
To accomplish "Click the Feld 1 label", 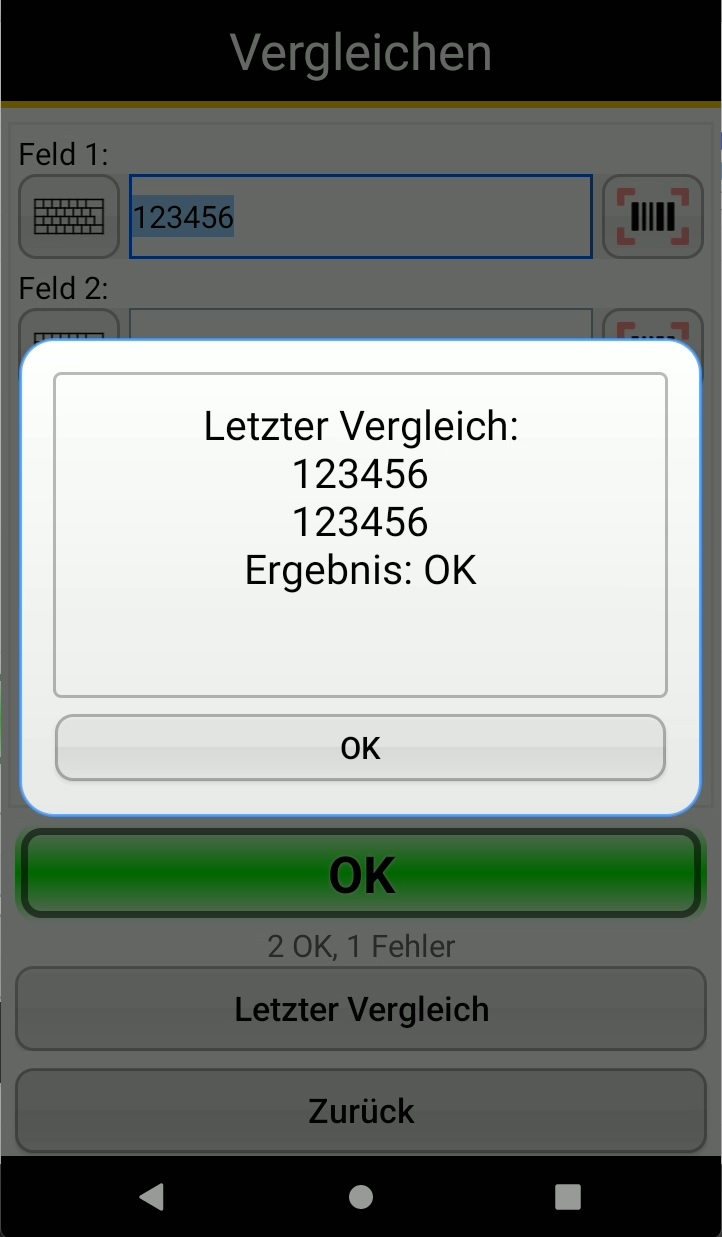I will 53,154.
